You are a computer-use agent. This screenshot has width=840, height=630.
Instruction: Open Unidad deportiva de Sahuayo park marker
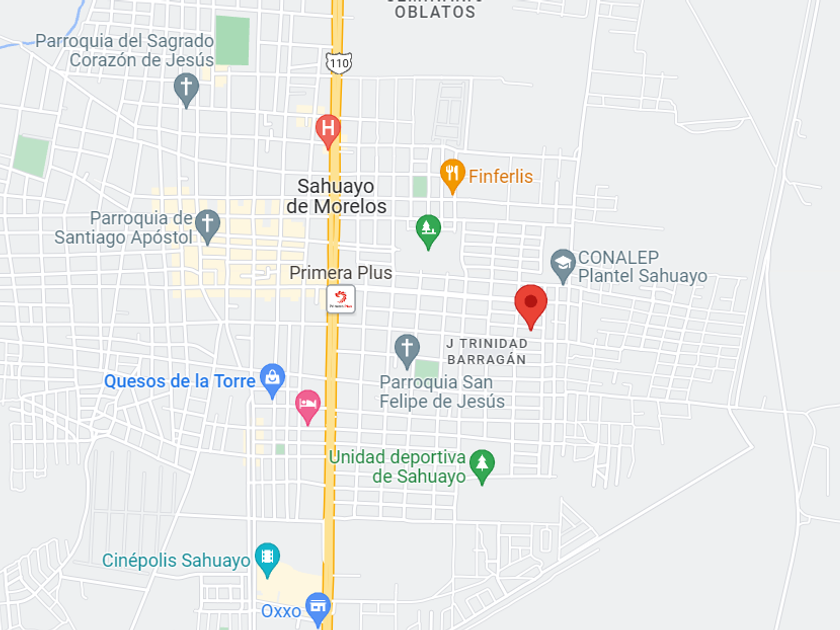pos(482,466)
